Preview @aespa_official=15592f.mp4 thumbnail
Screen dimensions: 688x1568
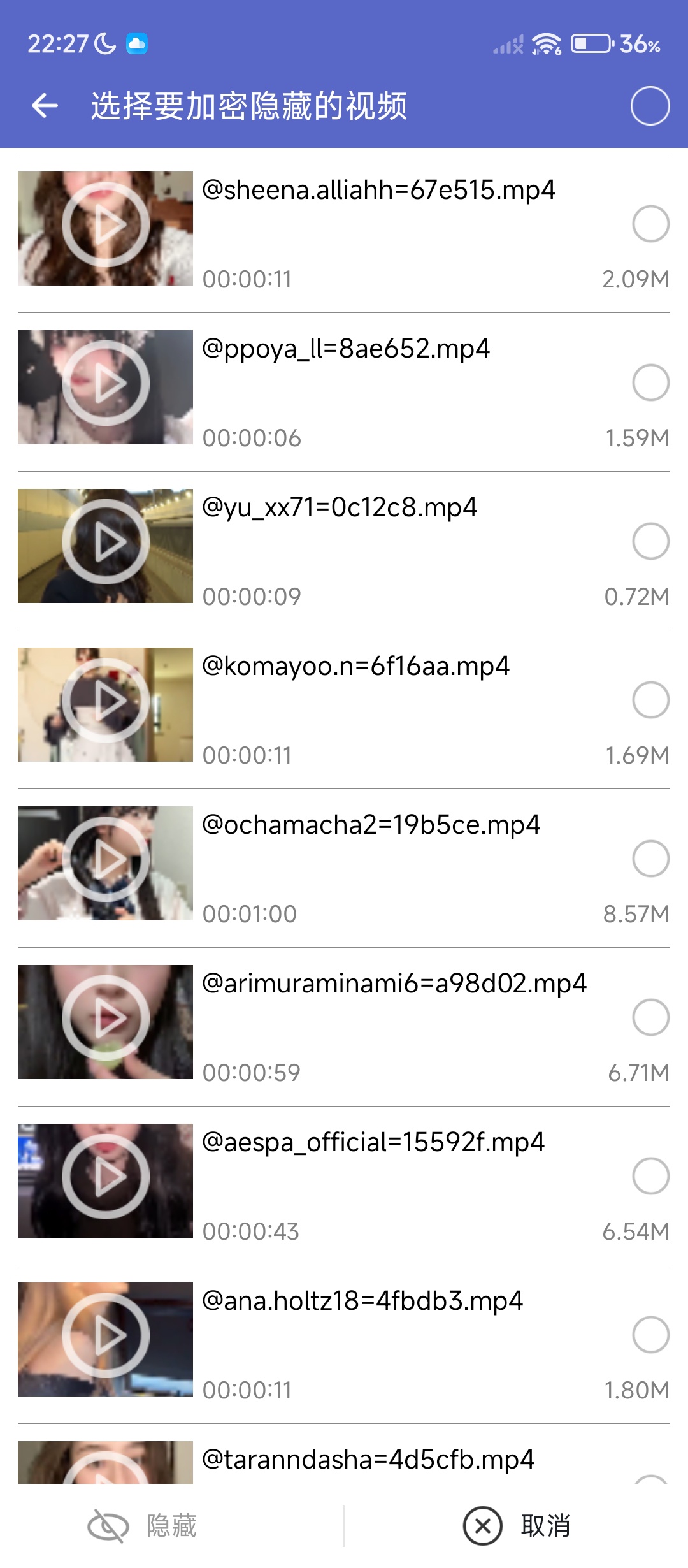pyautogui.click(x=105, y=1180)
